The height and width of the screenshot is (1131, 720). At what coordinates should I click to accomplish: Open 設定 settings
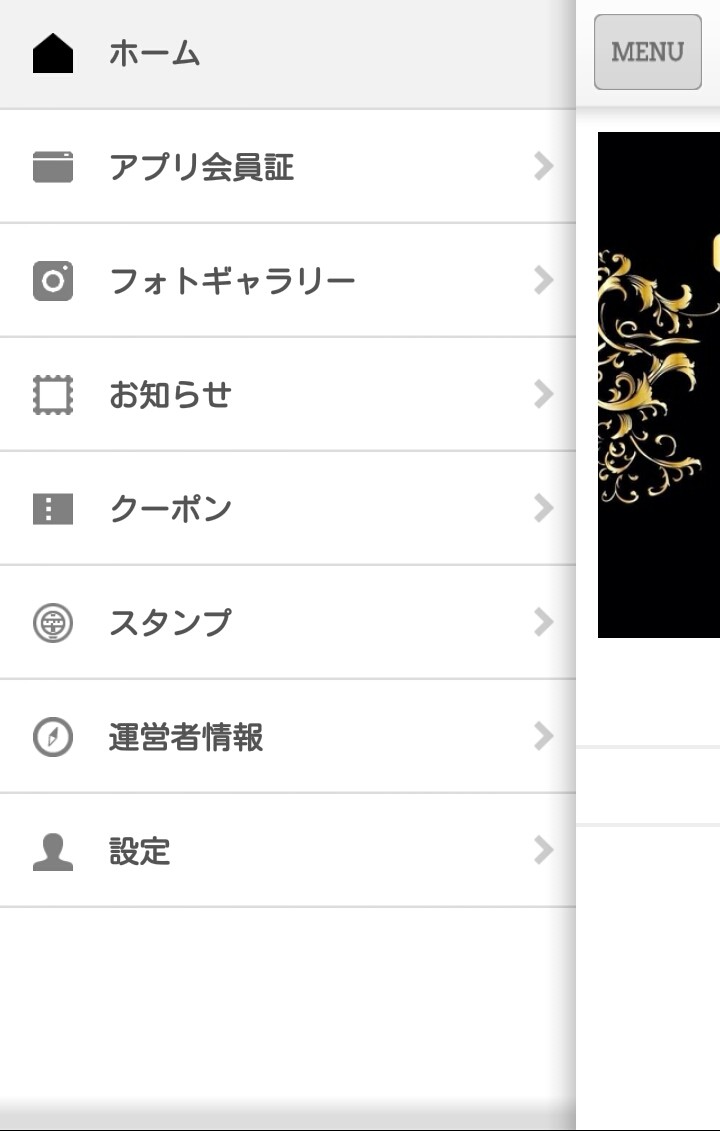(287, 850)
